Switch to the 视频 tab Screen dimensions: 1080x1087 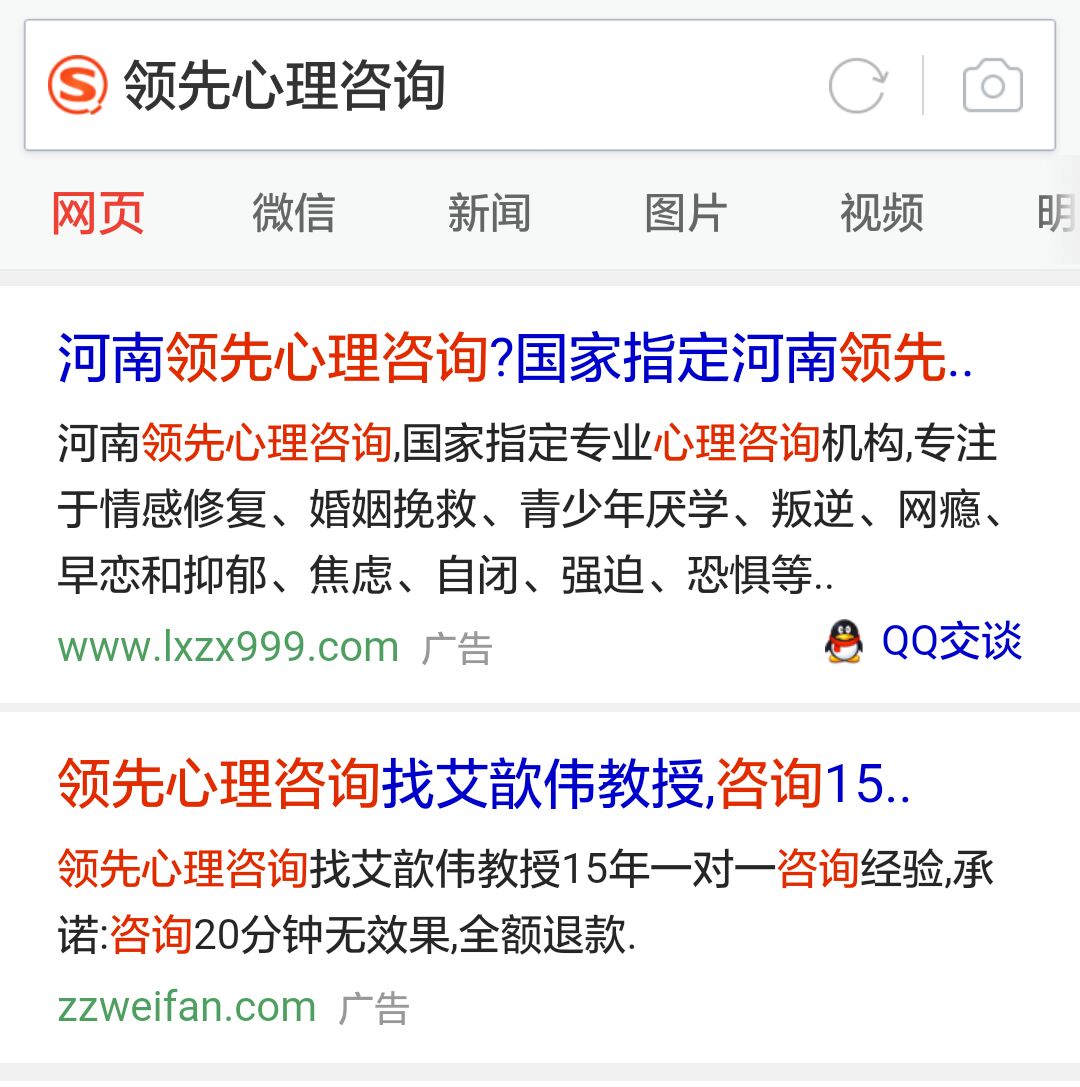(881, 213)
